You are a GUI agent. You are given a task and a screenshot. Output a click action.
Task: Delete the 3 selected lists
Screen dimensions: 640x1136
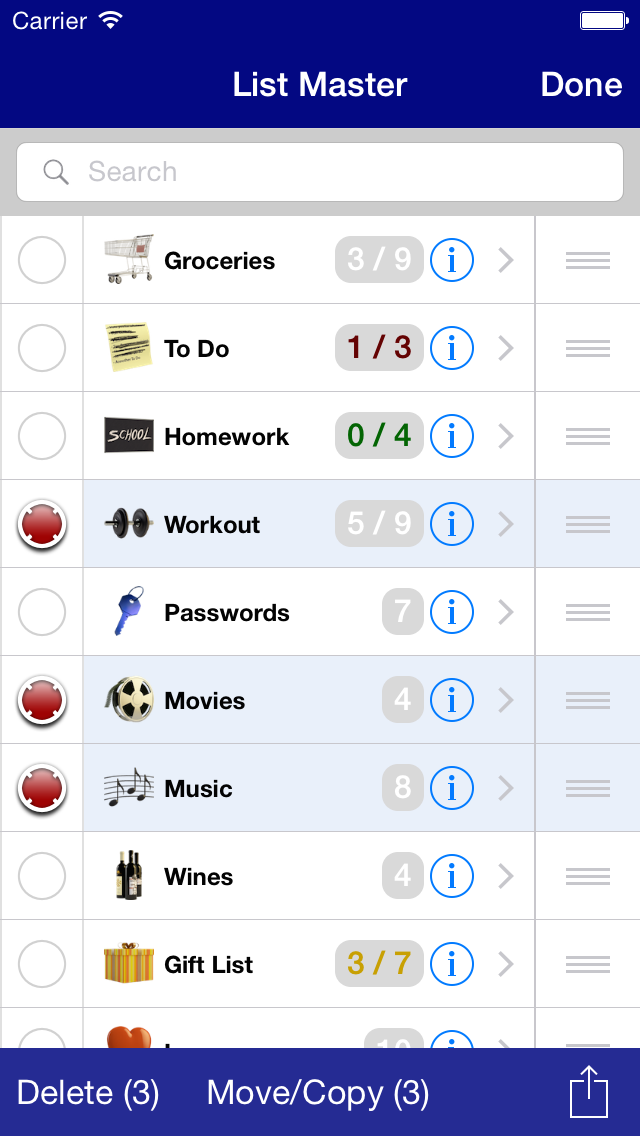click(x=88, y=1093)
